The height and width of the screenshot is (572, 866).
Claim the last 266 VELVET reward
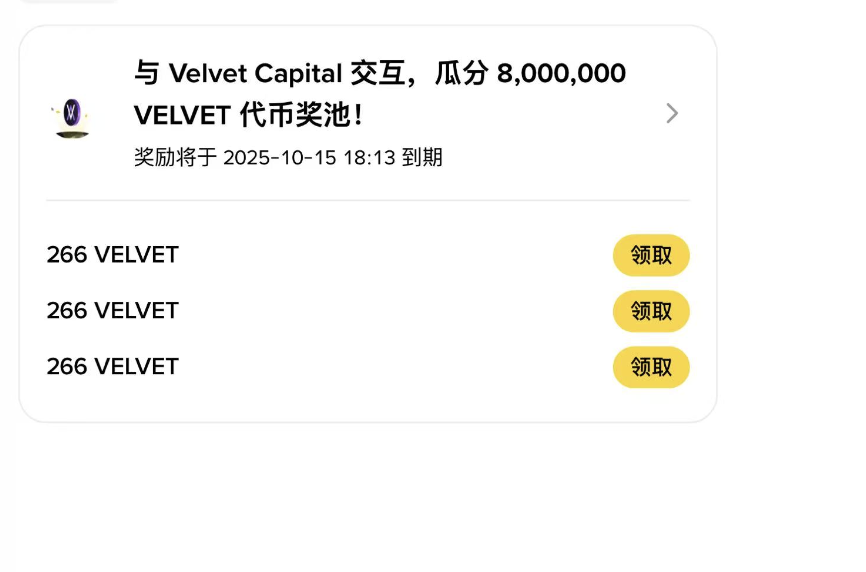pos(651,367)
